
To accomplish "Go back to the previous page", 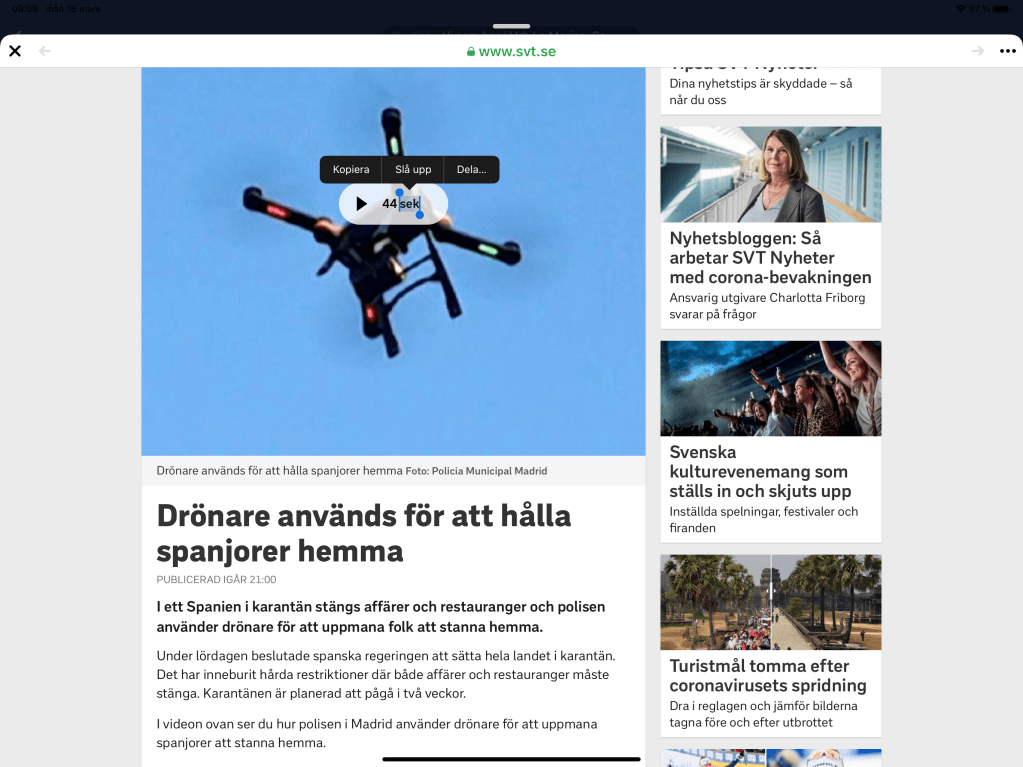I will point(44,51).
